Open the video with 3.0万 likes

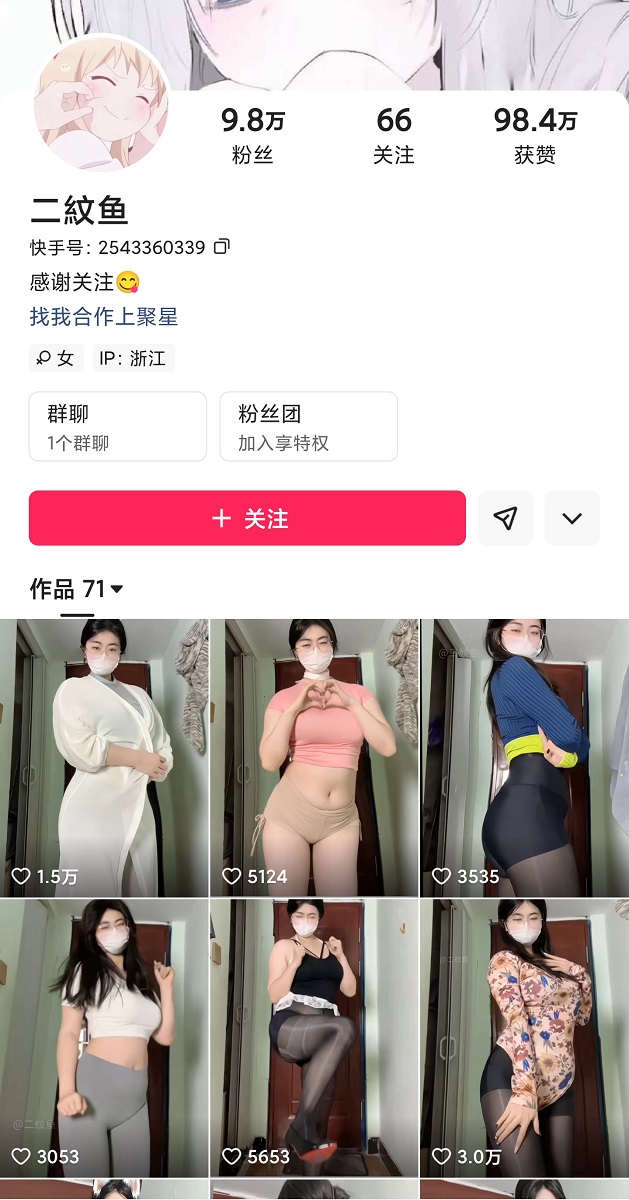(525, 1038)
